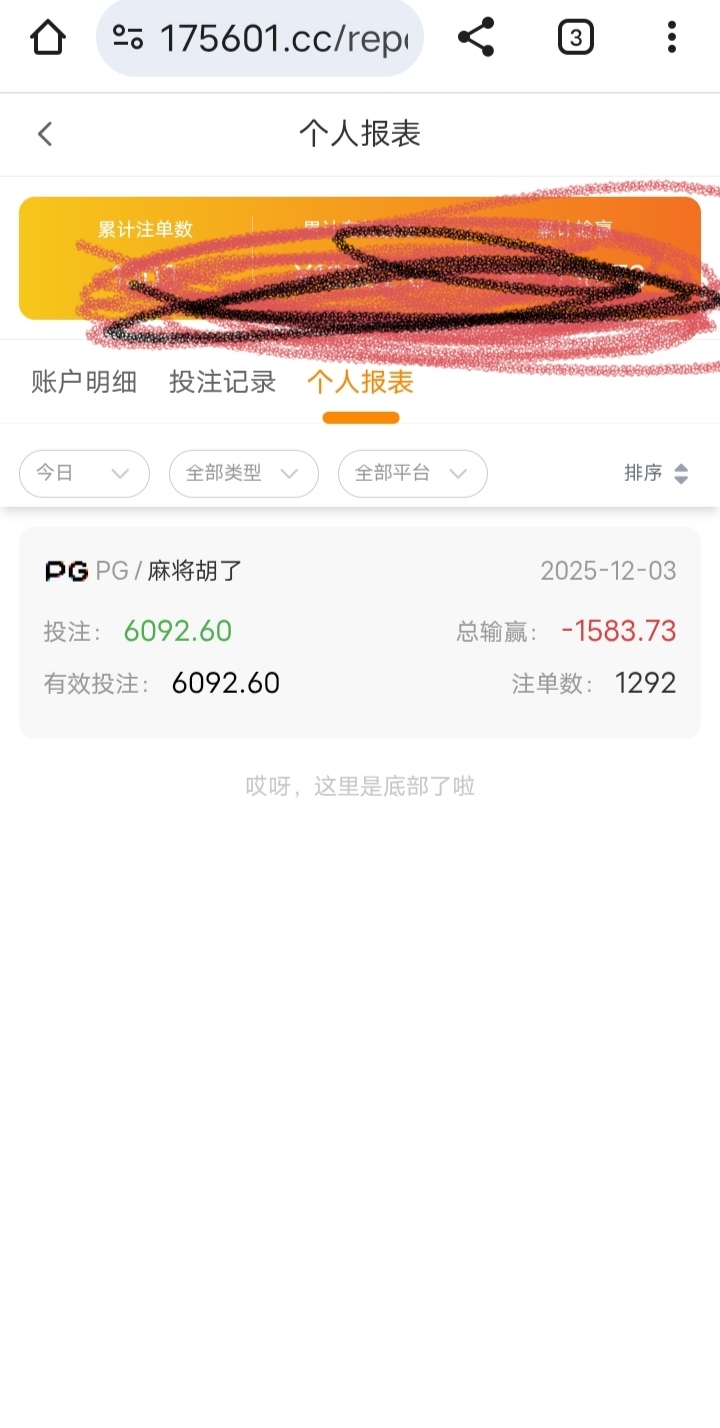Viewport: 720px width, 1428px height.
Task: Go back from 个人报表 page
Action: click(45, 134)
